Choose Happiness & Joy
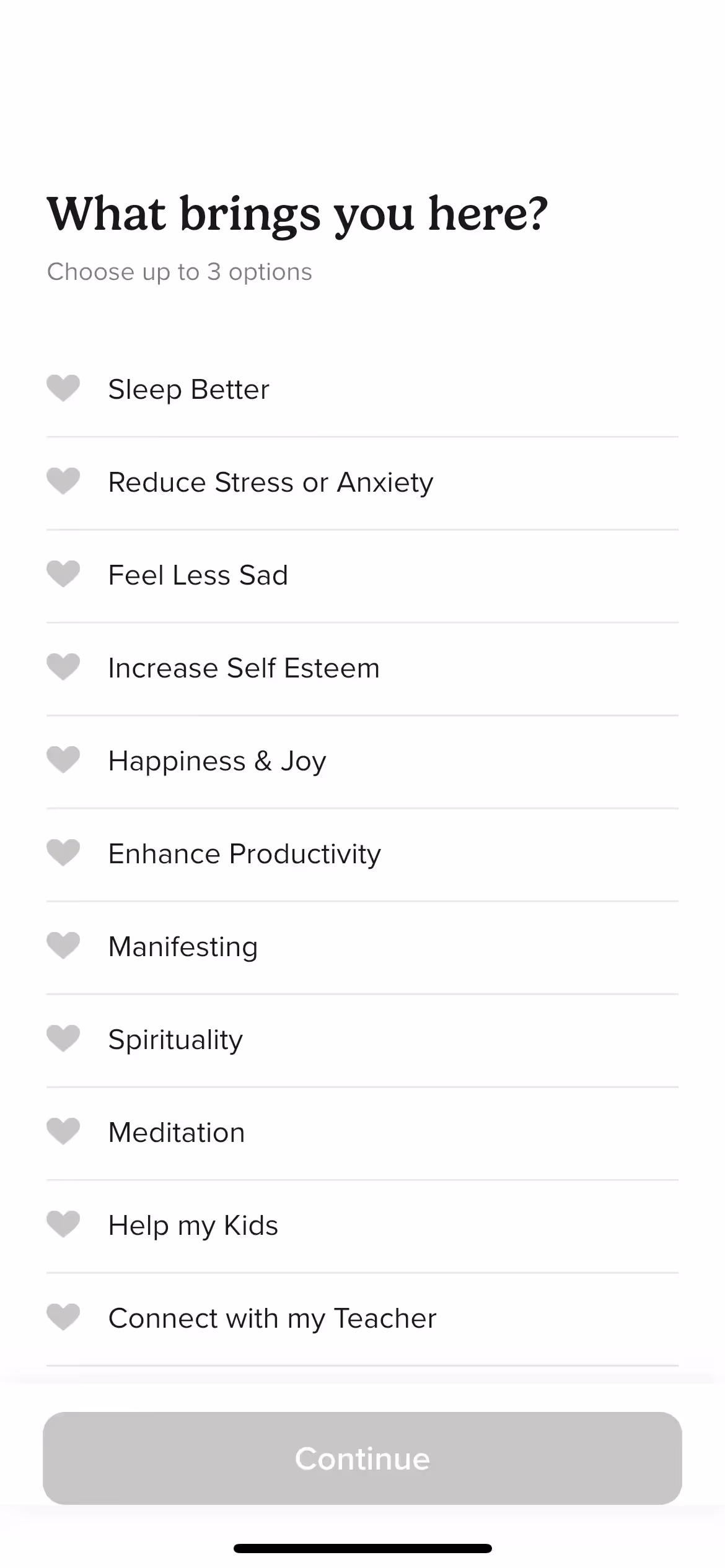The width and height of the screenshot is (725, 1568). click(217, 761)
